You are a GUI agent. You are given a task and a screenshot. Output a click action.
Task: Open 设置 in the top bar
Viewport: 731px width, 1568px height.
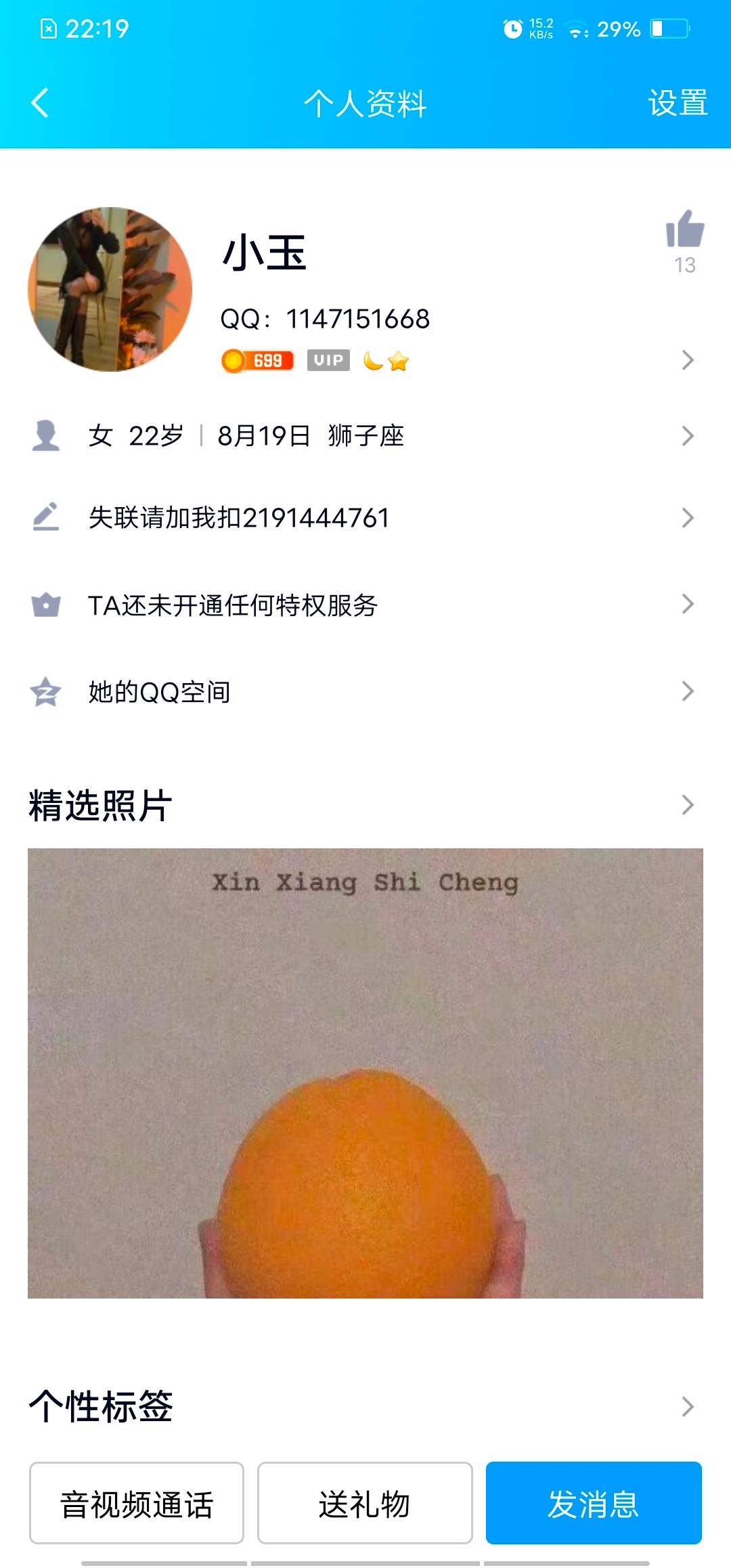tap(678, 103)
